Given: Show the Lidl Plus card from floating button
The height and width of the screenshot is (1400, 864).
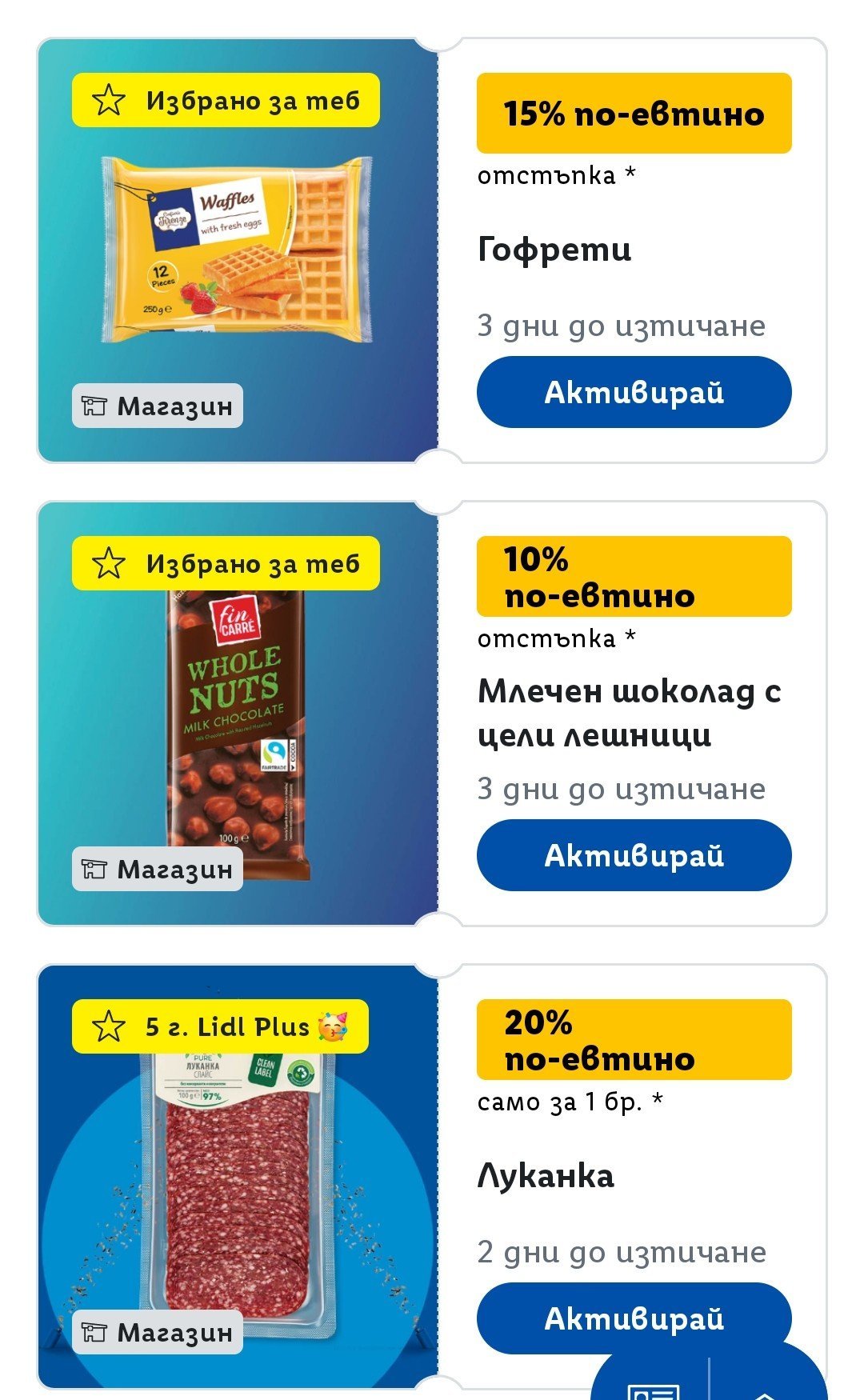Looking at the screenshot, I should pyautogui.click(x=653, y=1388).
